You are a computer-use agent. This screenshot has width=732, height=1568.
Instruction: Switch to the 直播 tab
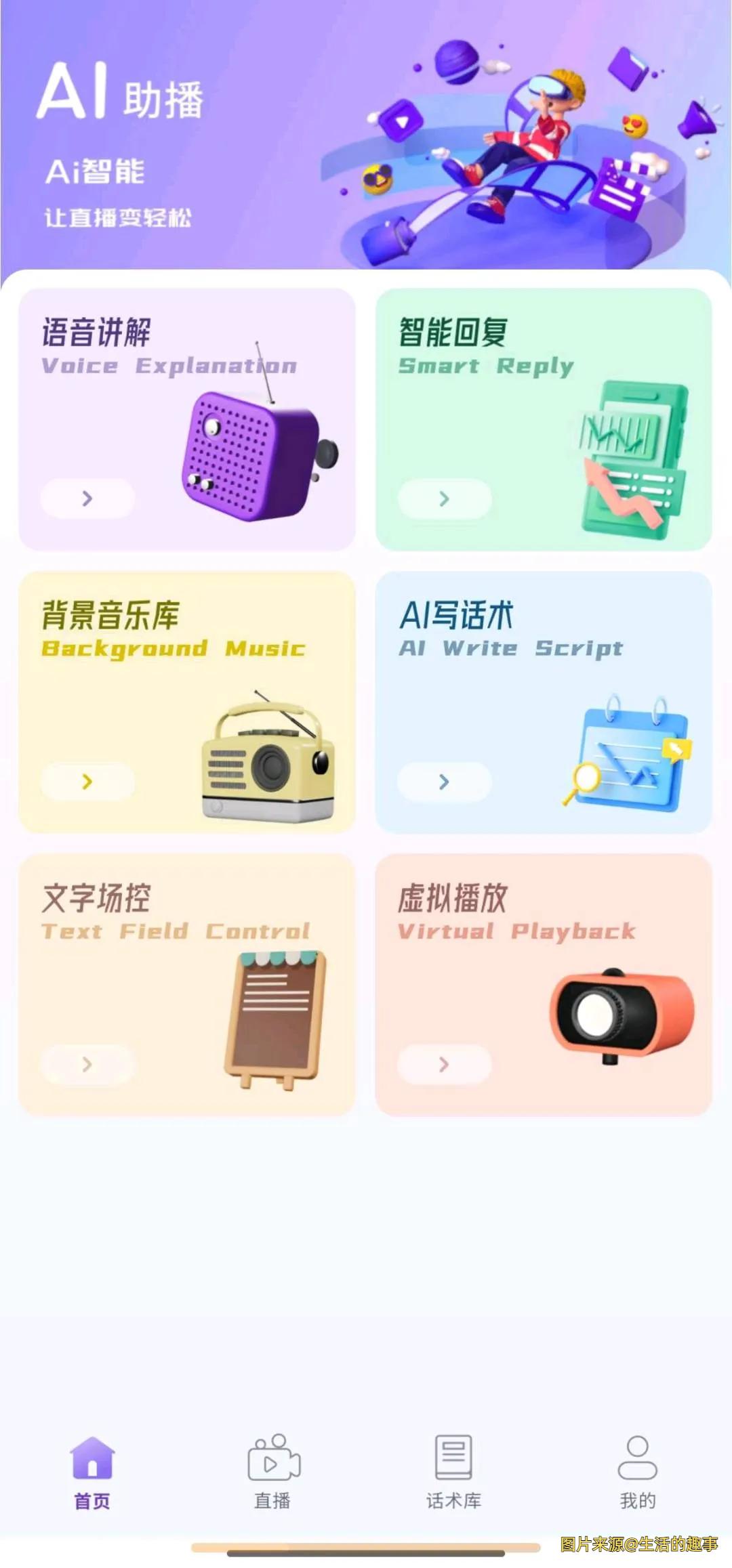click(274, 1473)
